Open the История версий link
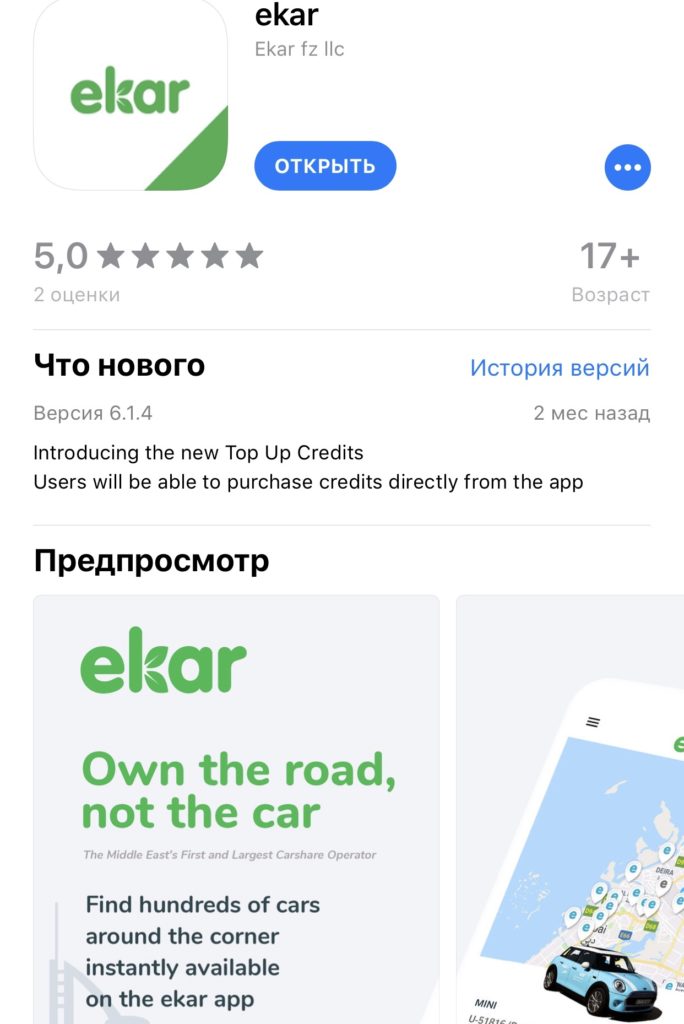684x1024 pixels. 559,368
